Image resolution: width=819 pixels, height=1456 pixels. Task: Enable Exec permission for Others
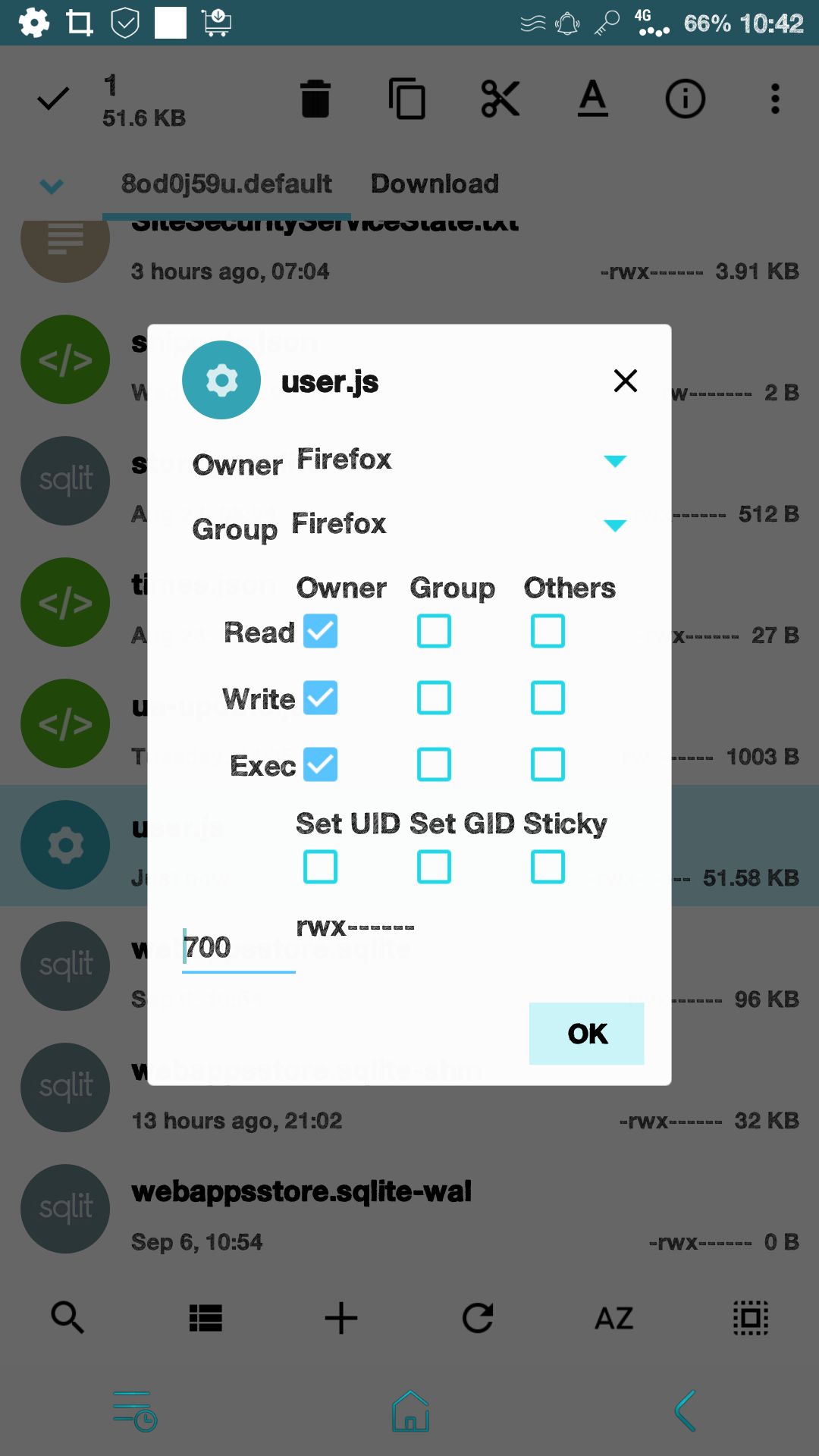[x=548, y=764]
